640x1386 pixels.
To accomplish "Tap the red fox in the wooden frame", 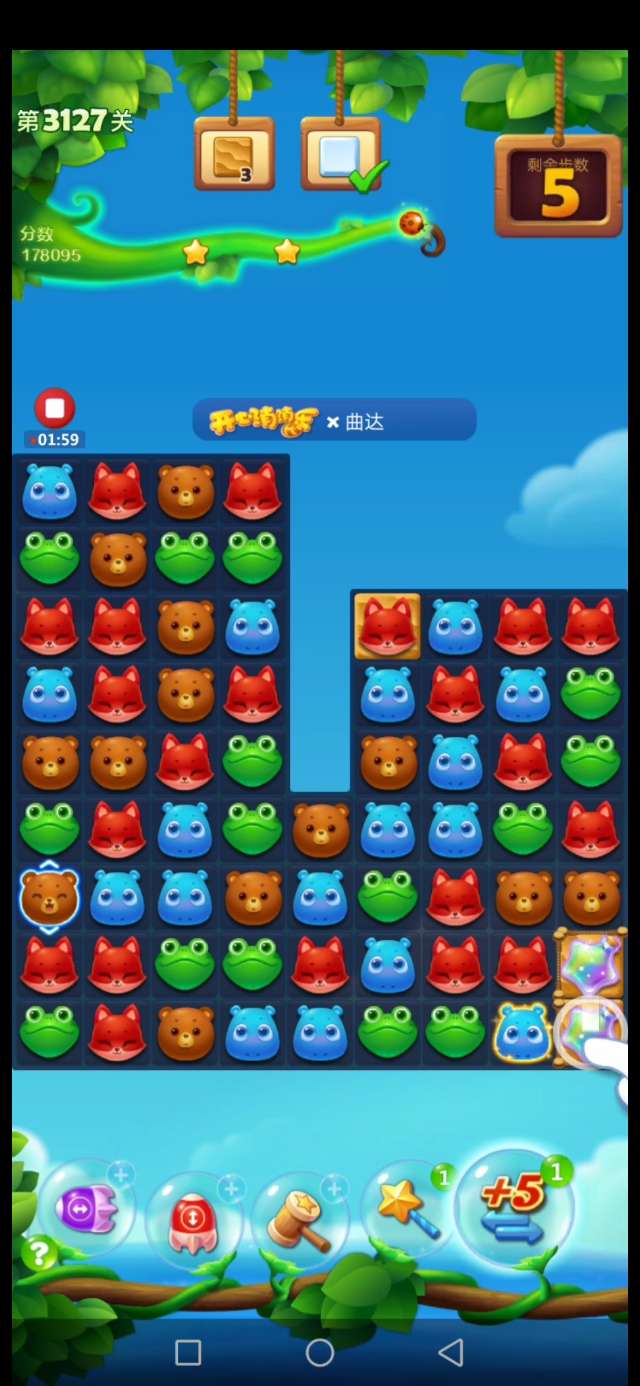I will coord(387,626).
